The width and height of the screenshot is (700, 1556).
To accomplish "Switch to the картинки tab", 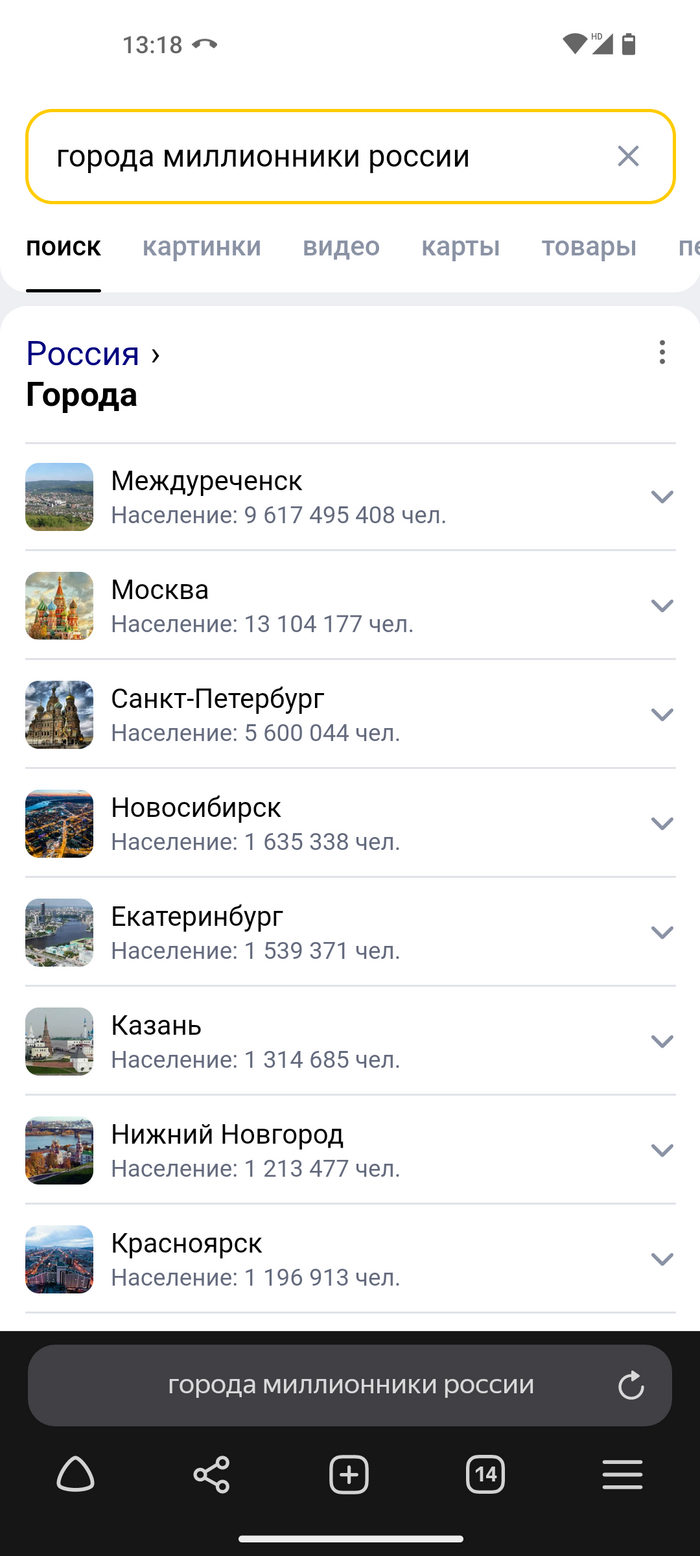I will point(201,247).
